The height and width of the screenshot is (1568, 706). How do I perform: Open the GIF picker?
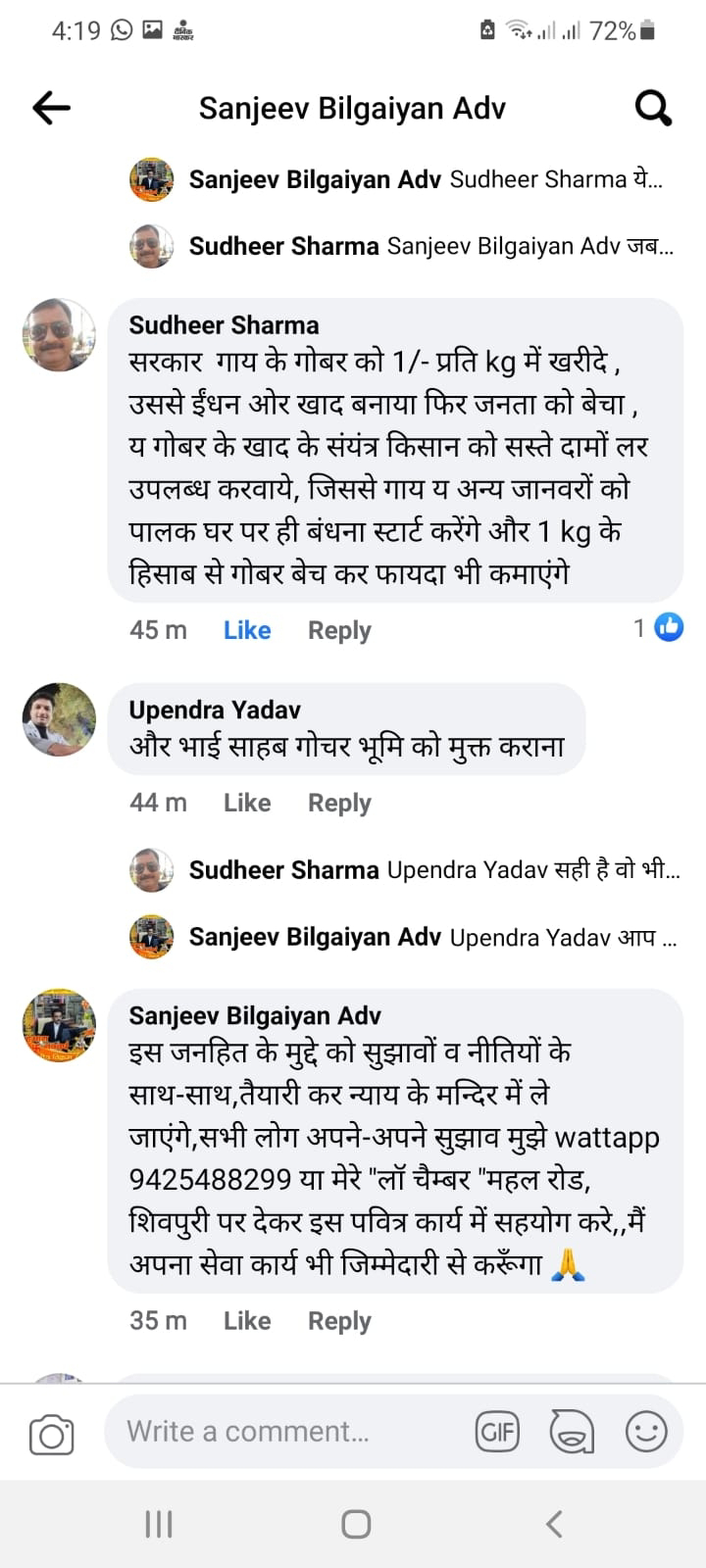pos(497,1433)
